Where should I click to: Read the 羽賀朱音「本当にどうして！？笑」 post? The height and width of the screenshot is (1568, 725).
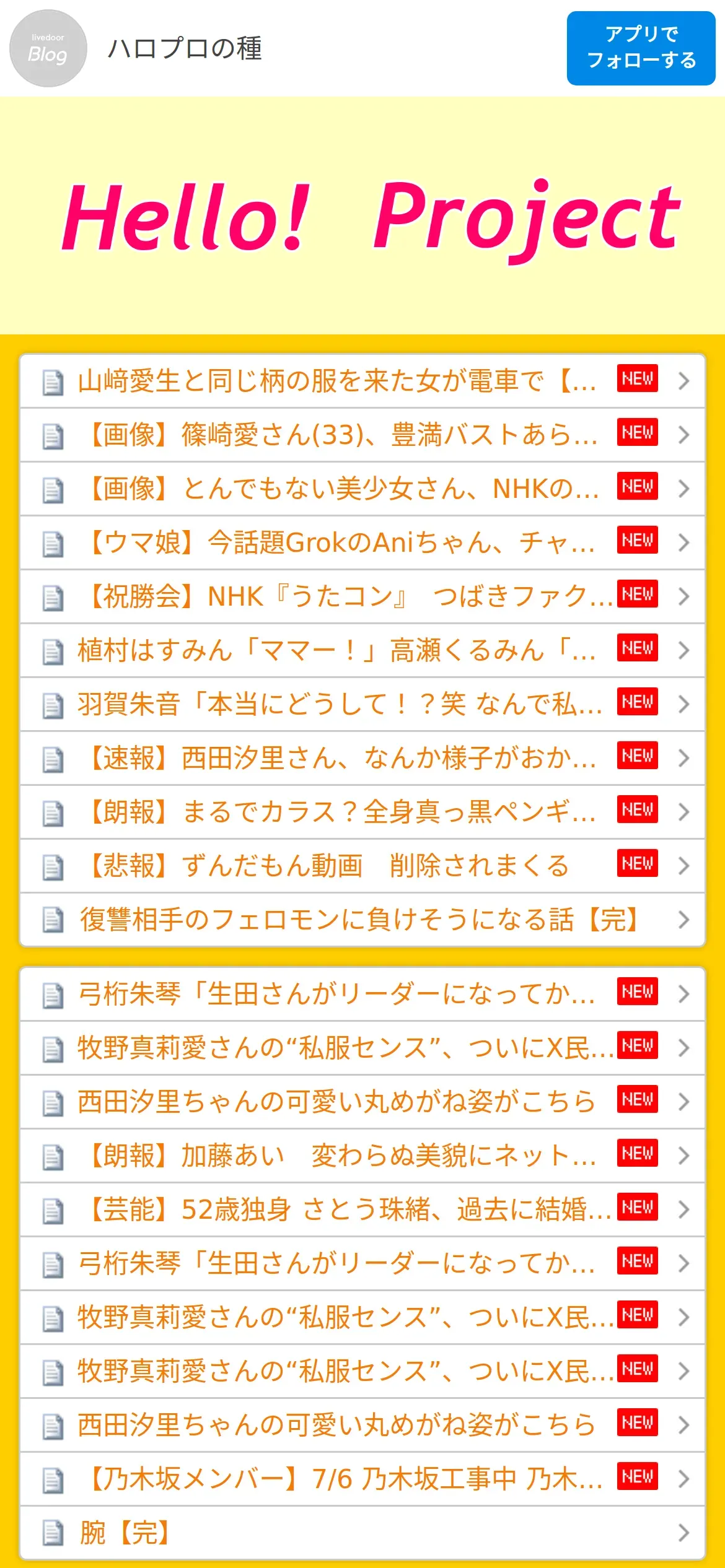pos(362,704)
